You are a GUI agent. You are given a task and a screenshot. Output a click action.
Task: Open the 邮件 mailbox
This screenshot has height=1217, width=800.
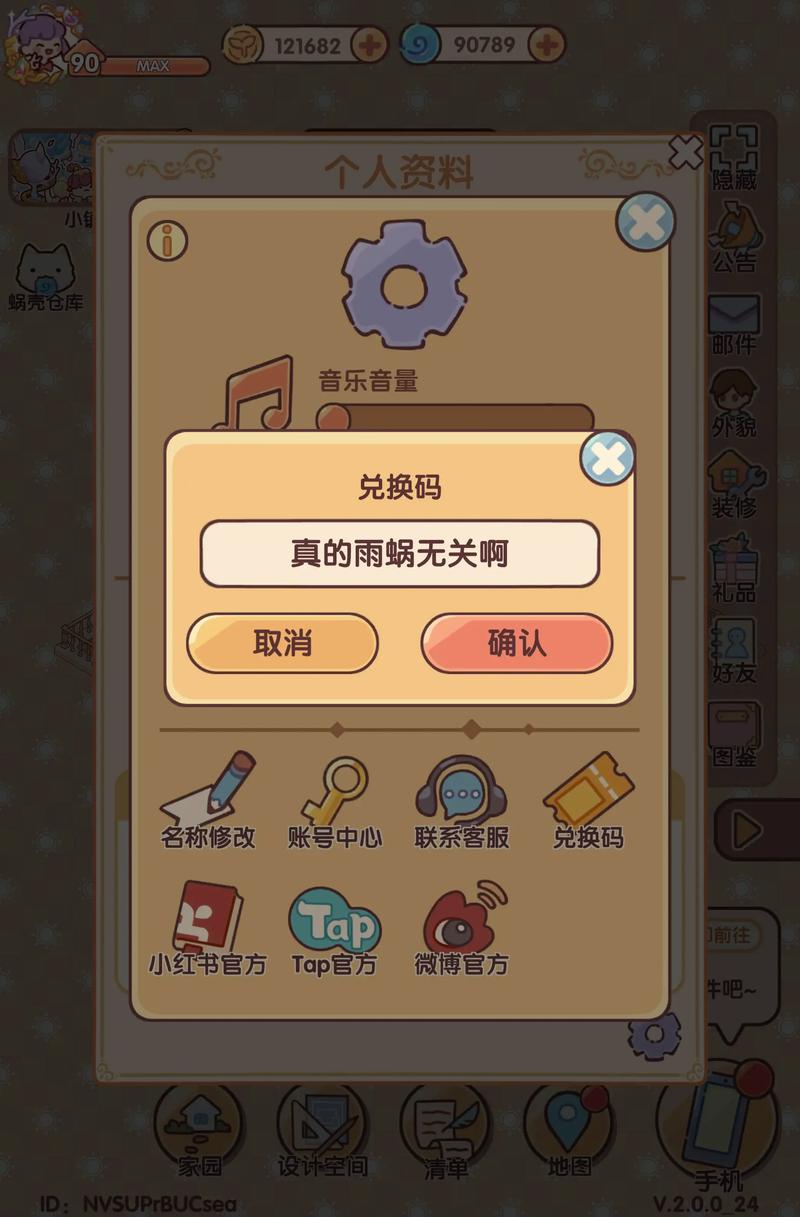tap(734, 325)
